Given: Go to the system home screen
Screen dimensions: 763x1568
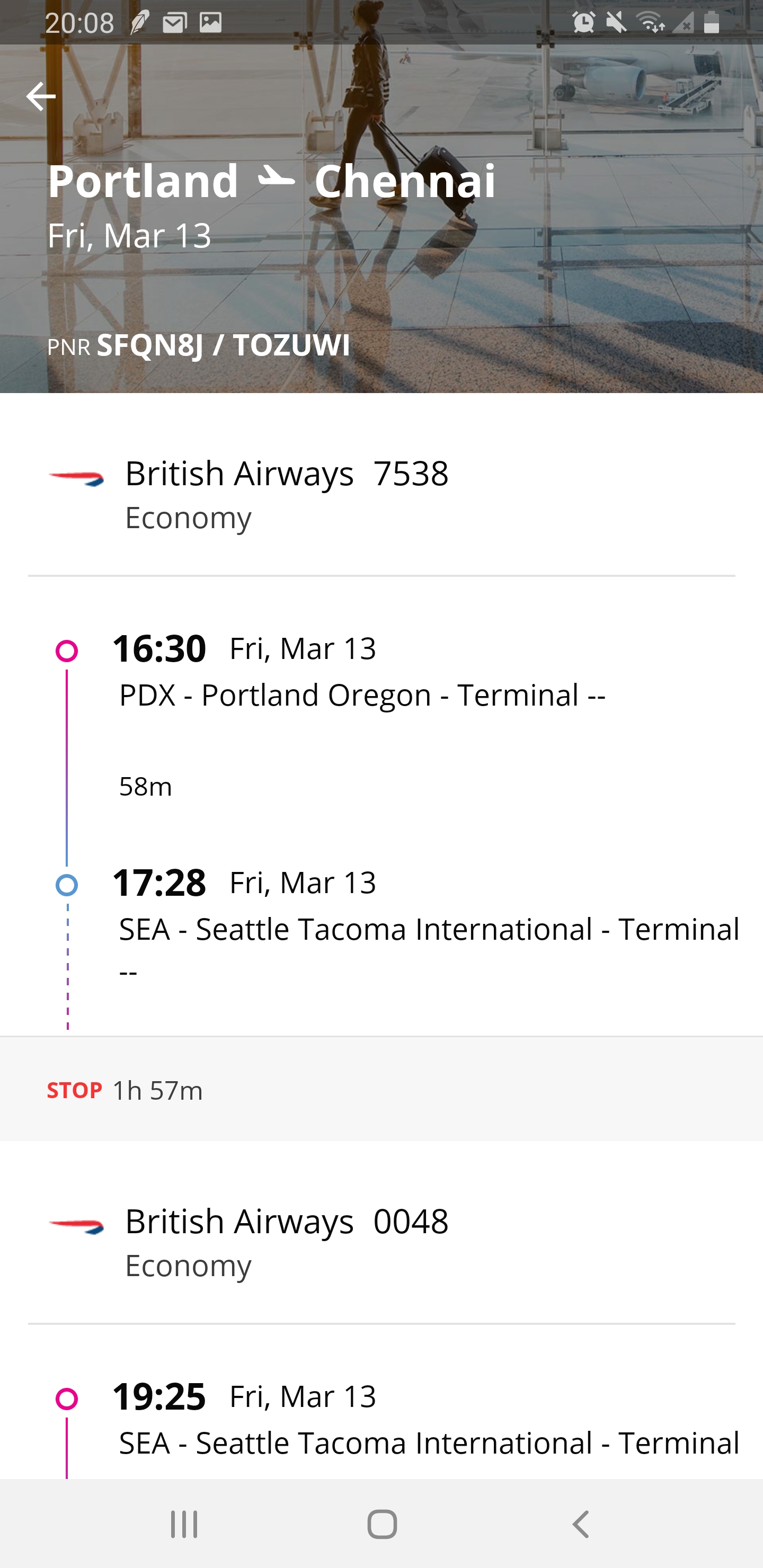Looking at the screenshot, I should pos(382,1525).
